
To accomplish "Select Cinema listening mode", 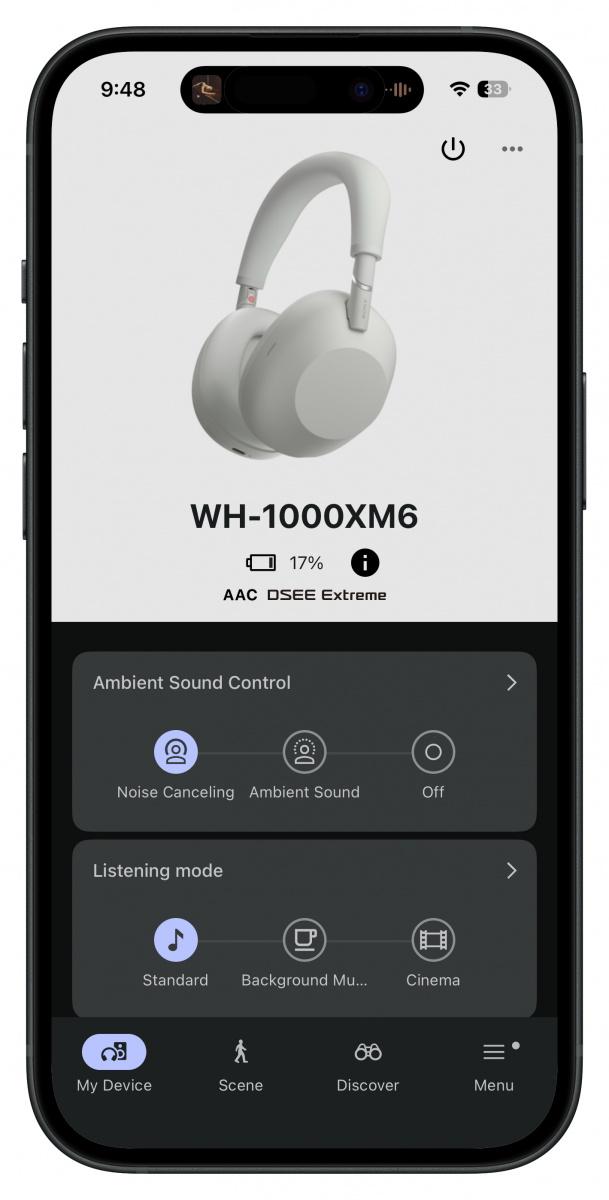I will point(433,940).
